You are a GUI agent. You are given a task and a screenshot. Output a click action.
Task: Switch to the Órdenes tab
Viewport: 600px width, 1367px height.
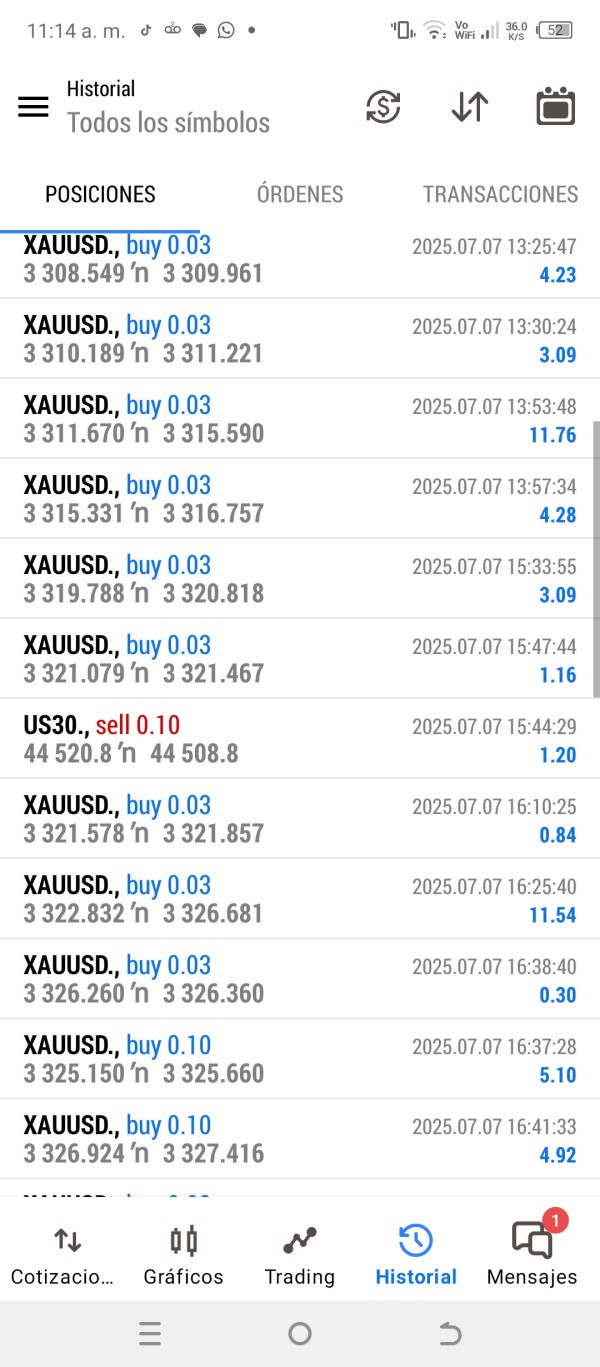point(300,194)
